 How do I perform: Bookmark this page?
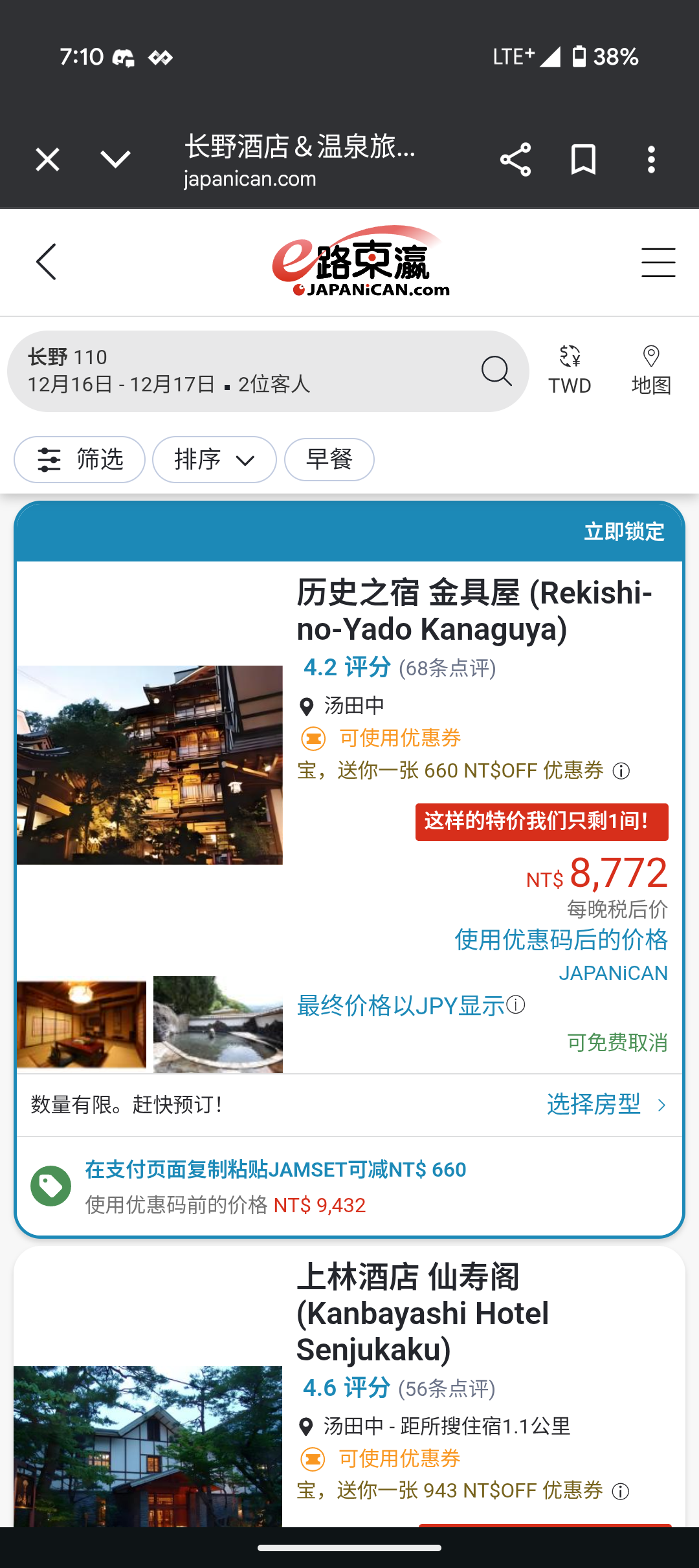click(x=583, y=159)
